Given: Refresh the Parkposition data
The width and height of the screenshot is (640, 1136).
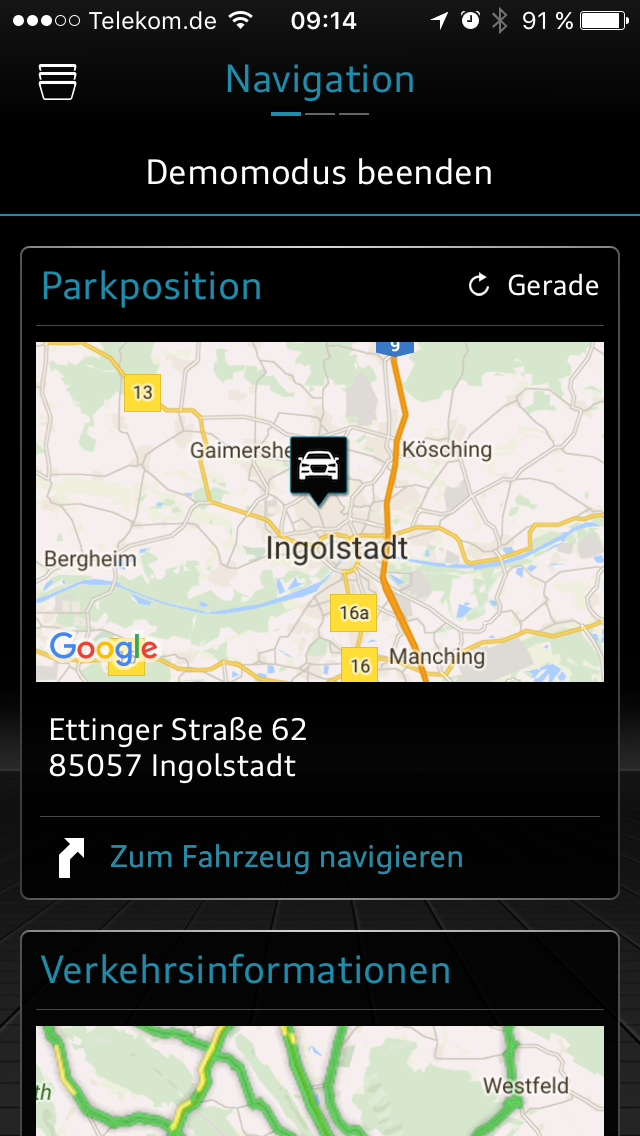Looking at the screenshot, I should 480,286.
